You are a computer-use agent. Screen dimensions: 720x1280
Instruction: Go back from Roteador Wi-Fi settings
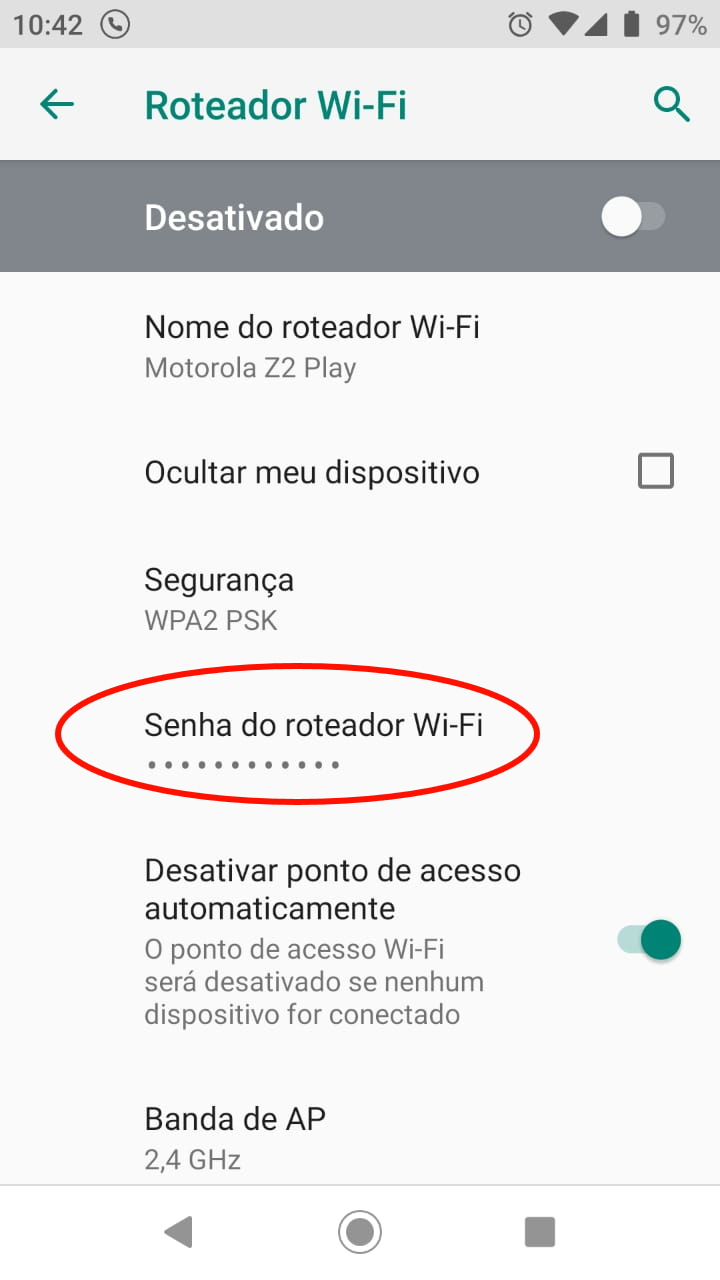point(57,104)
